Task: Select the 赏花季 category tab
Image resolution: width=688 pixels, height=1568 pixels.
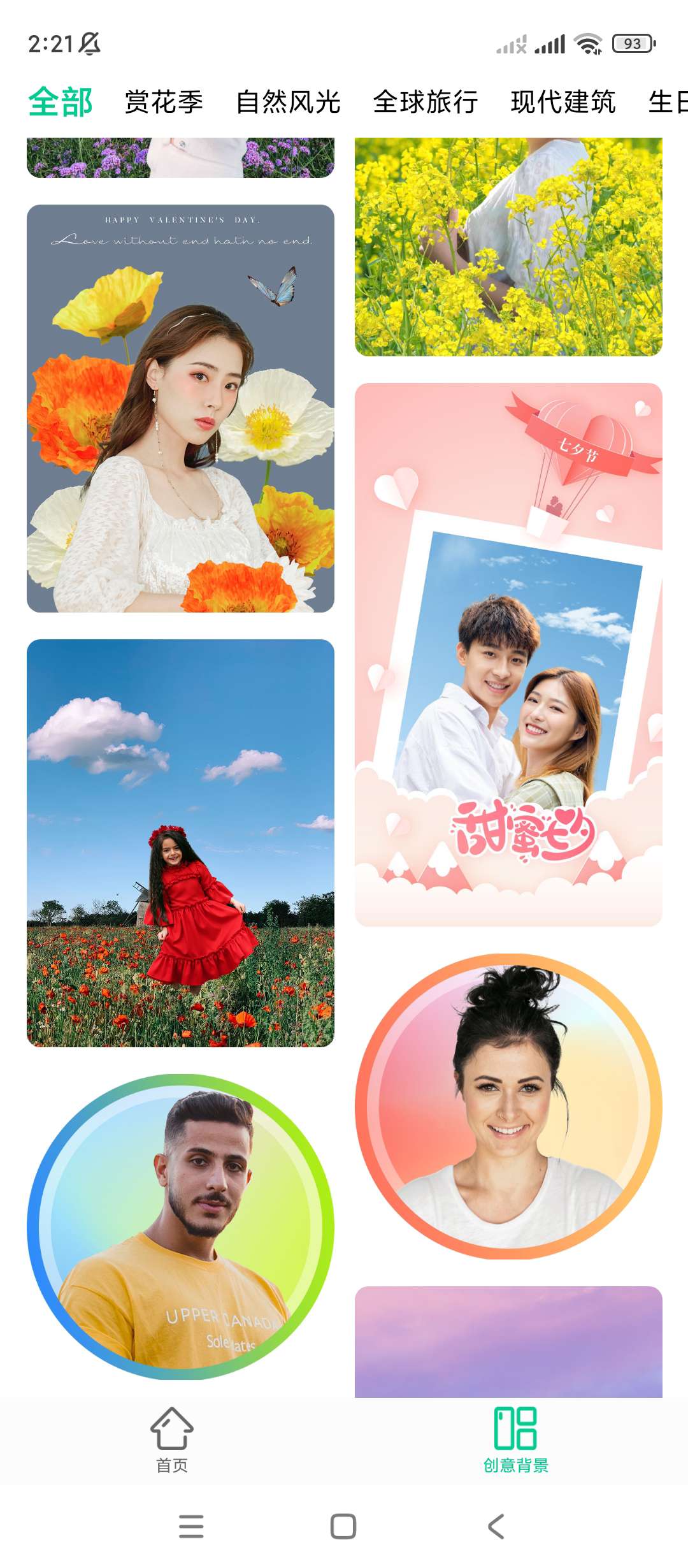Action: (164, 102)
